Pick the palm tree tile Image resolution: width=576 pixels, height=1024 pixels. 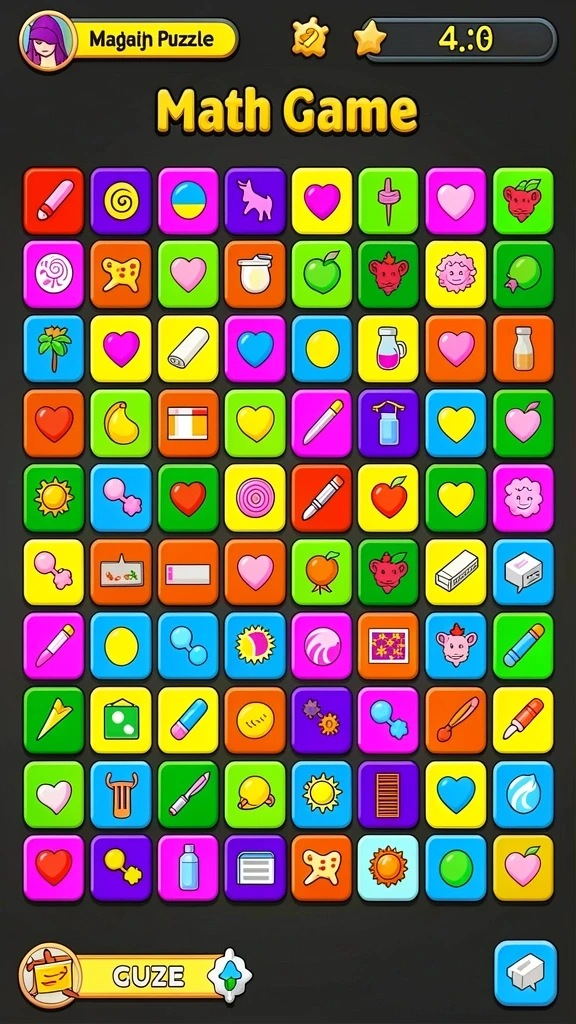[x=54, y=349]
